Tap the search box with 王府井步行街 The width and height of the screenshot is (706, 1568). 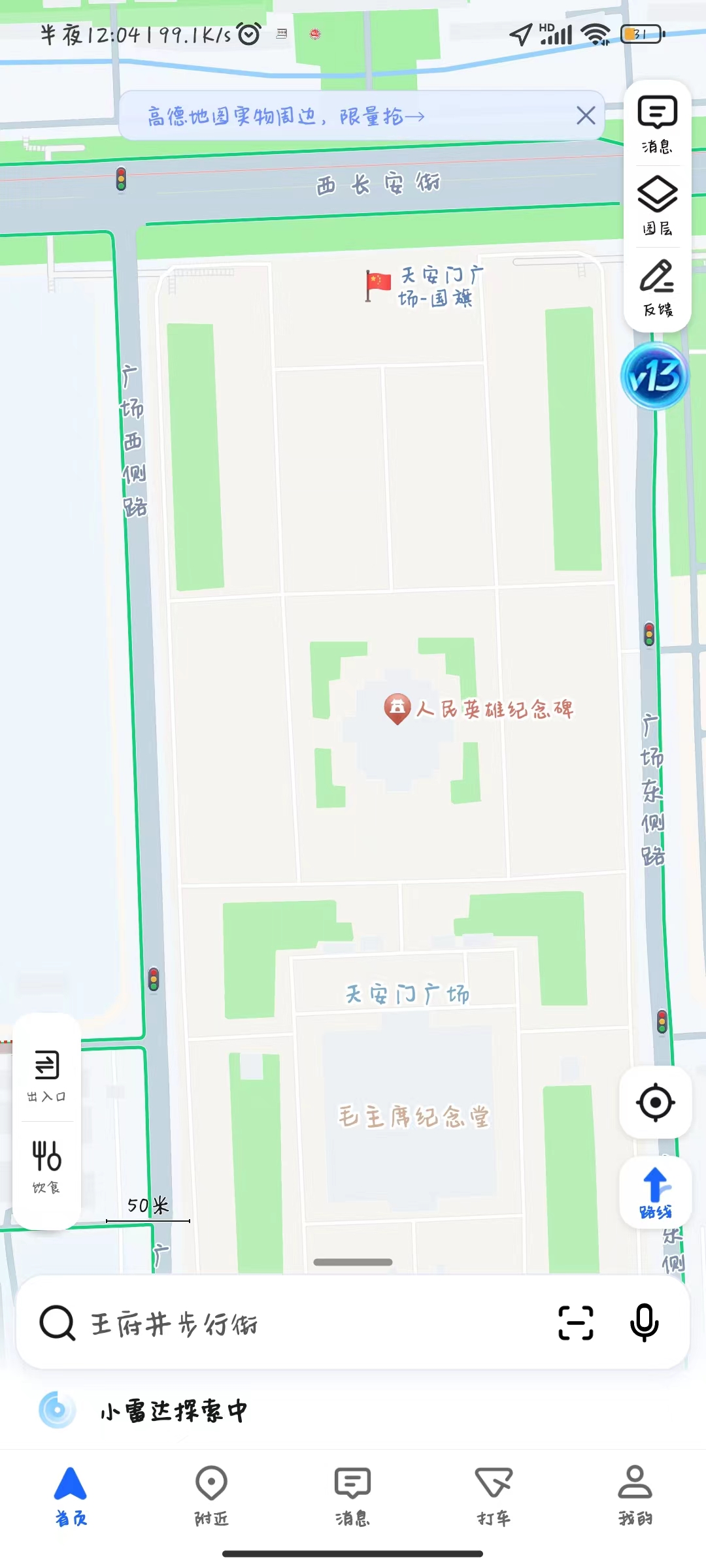coord(288,1323)
